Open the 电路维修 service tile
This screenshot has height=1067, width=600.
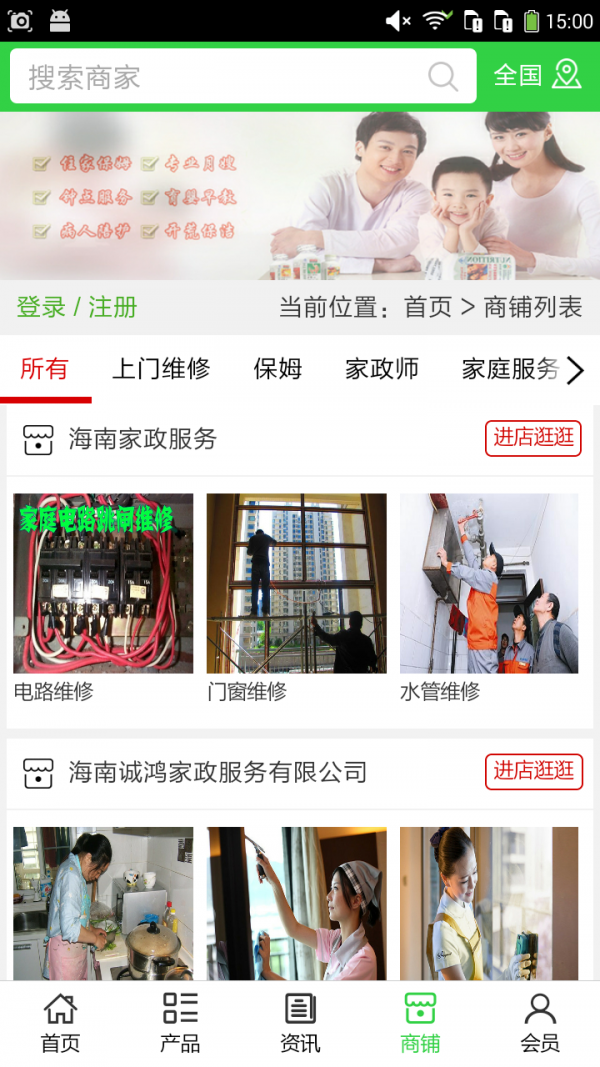coord(103,584)
